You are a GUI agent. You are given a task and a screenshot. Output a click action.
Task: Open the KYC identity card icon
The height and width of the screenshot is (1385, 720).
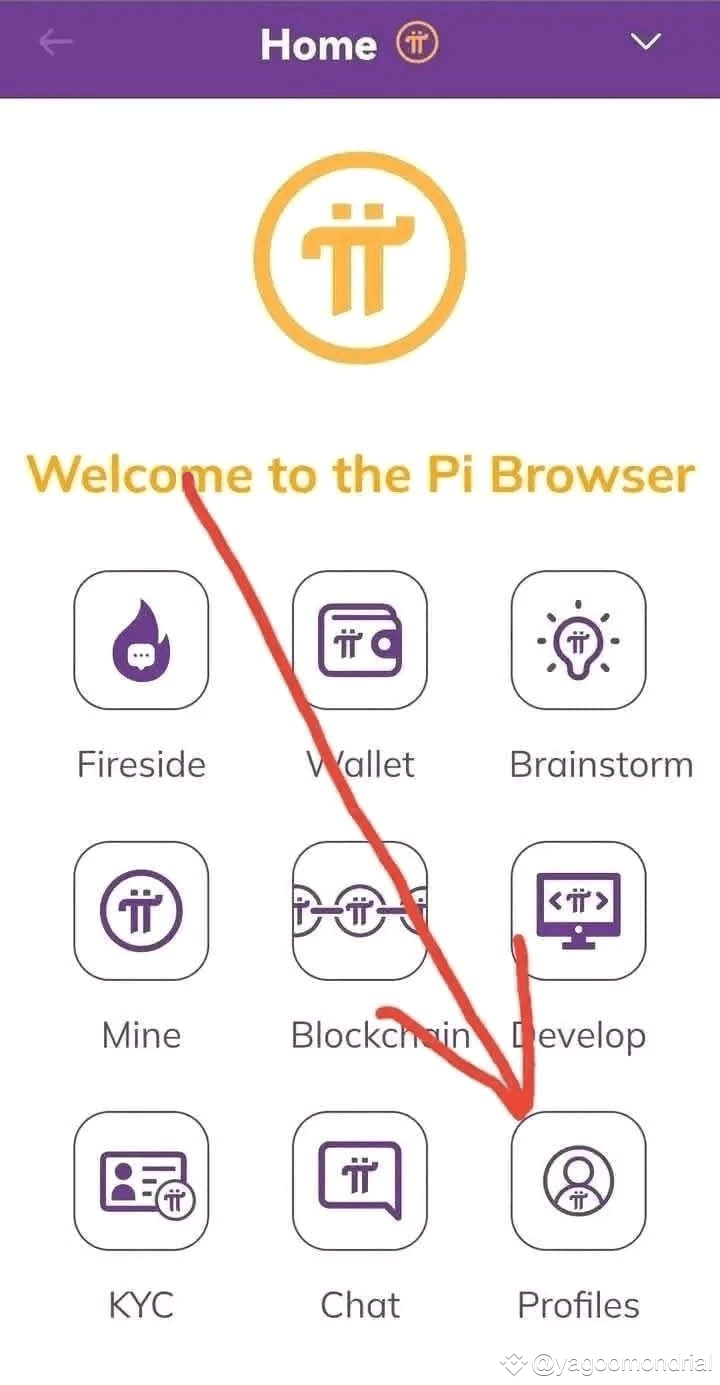coord(141,1181)
